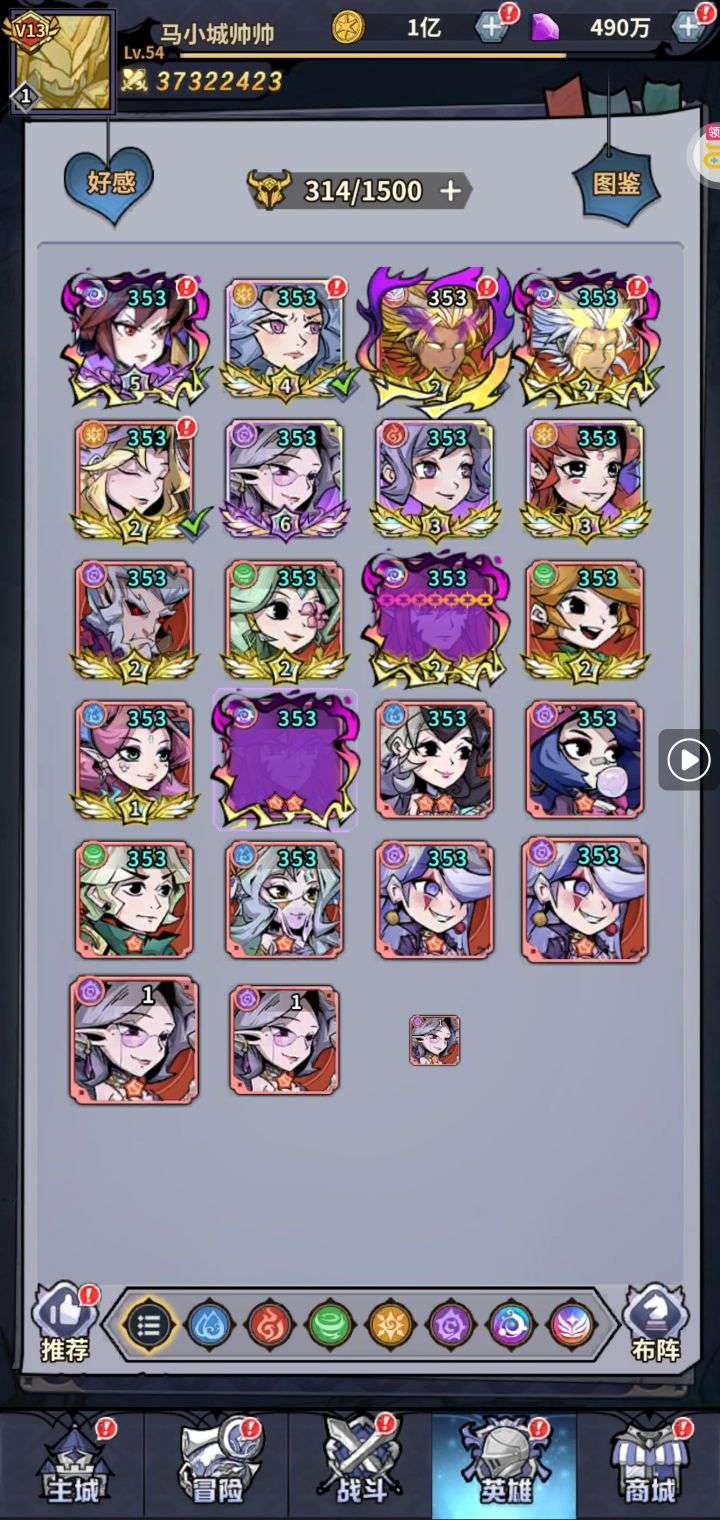This screenshot has width=720, height=1520.
Task: Show all heroes with the list filter
Action: (x=149, y=1326)
